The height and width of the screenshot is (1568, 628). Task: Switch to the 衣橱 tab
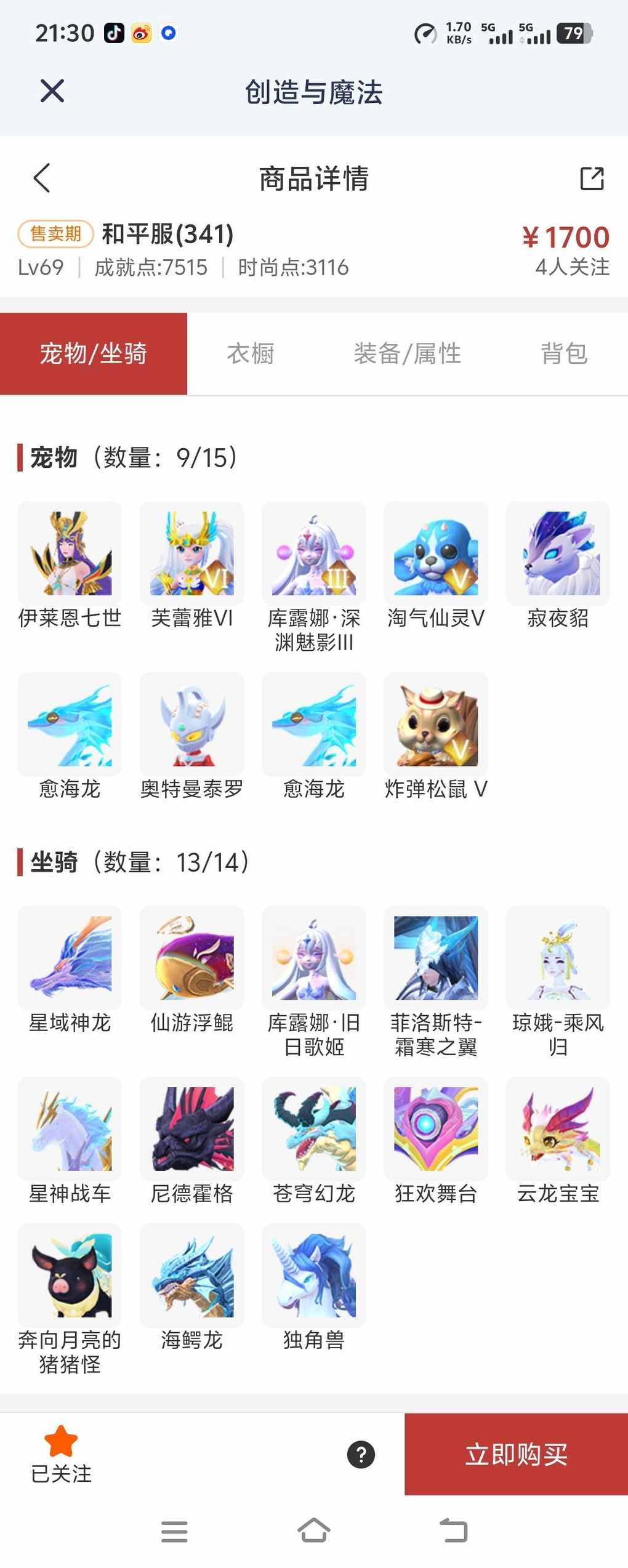point(250,353)
